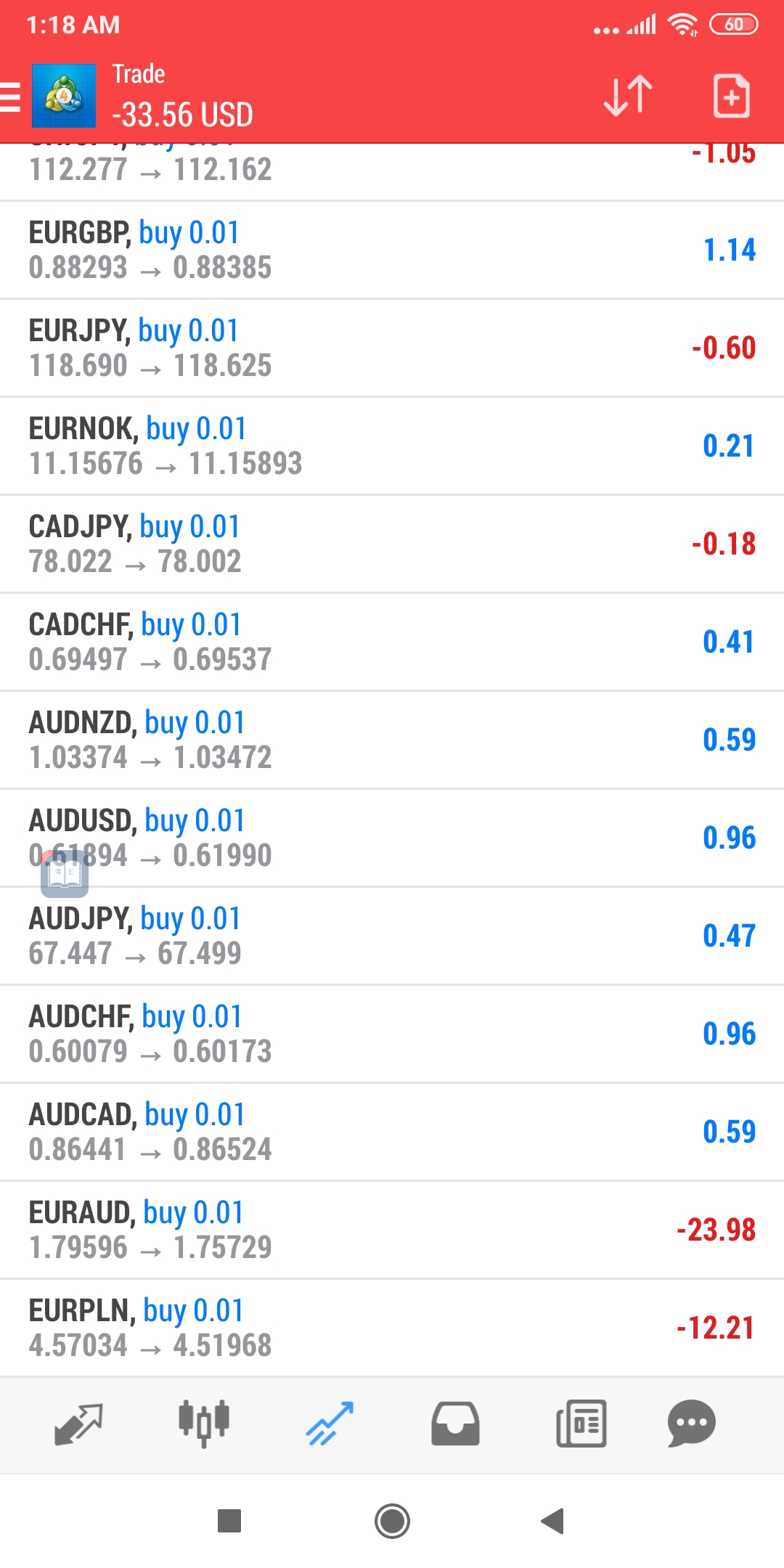Tap the sort arrows icon
This screenshot has width=784, height=1568.
tap(628, 95)
